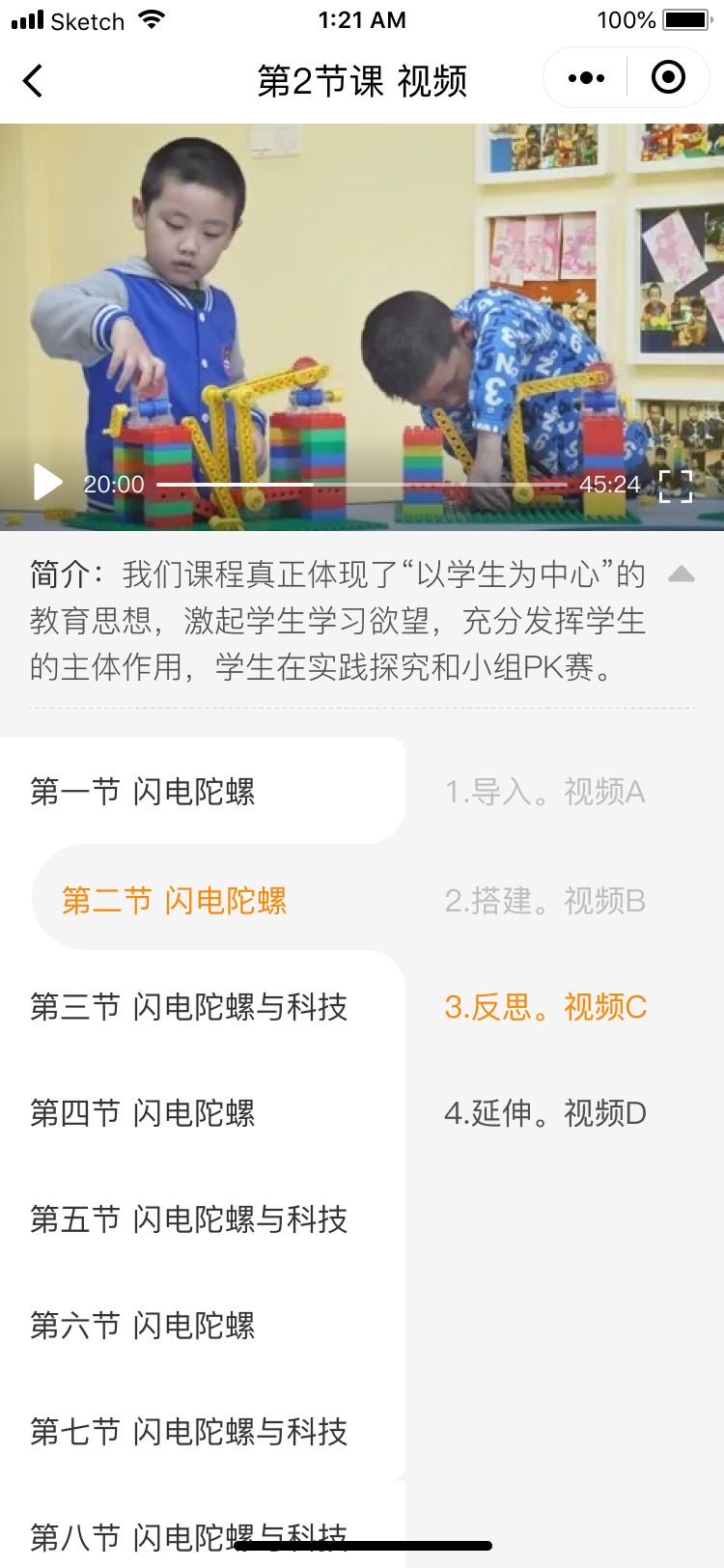The width and height of the screenshot is (724, 1568).
Task: Select 第二节 闪电陀螺 lesson
Action: click(175, 901)
